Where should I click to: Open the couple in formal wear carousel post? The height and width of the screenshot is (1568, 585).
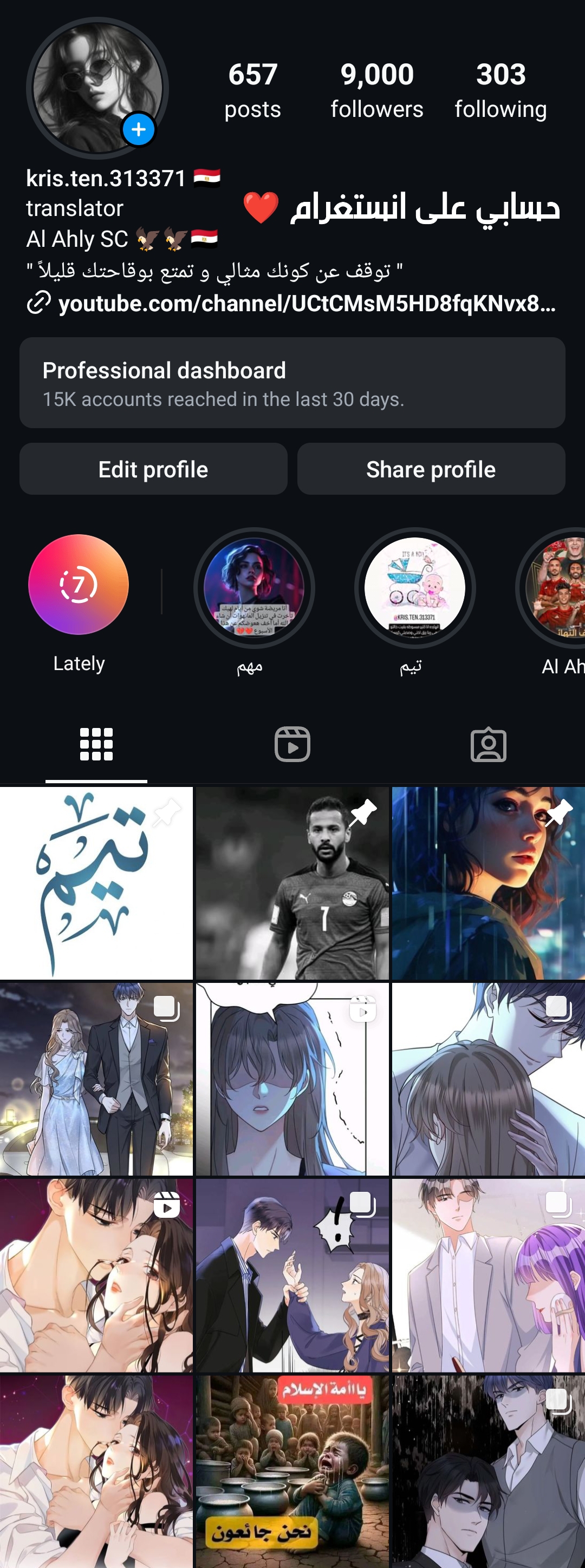(x=96, y=1079)
